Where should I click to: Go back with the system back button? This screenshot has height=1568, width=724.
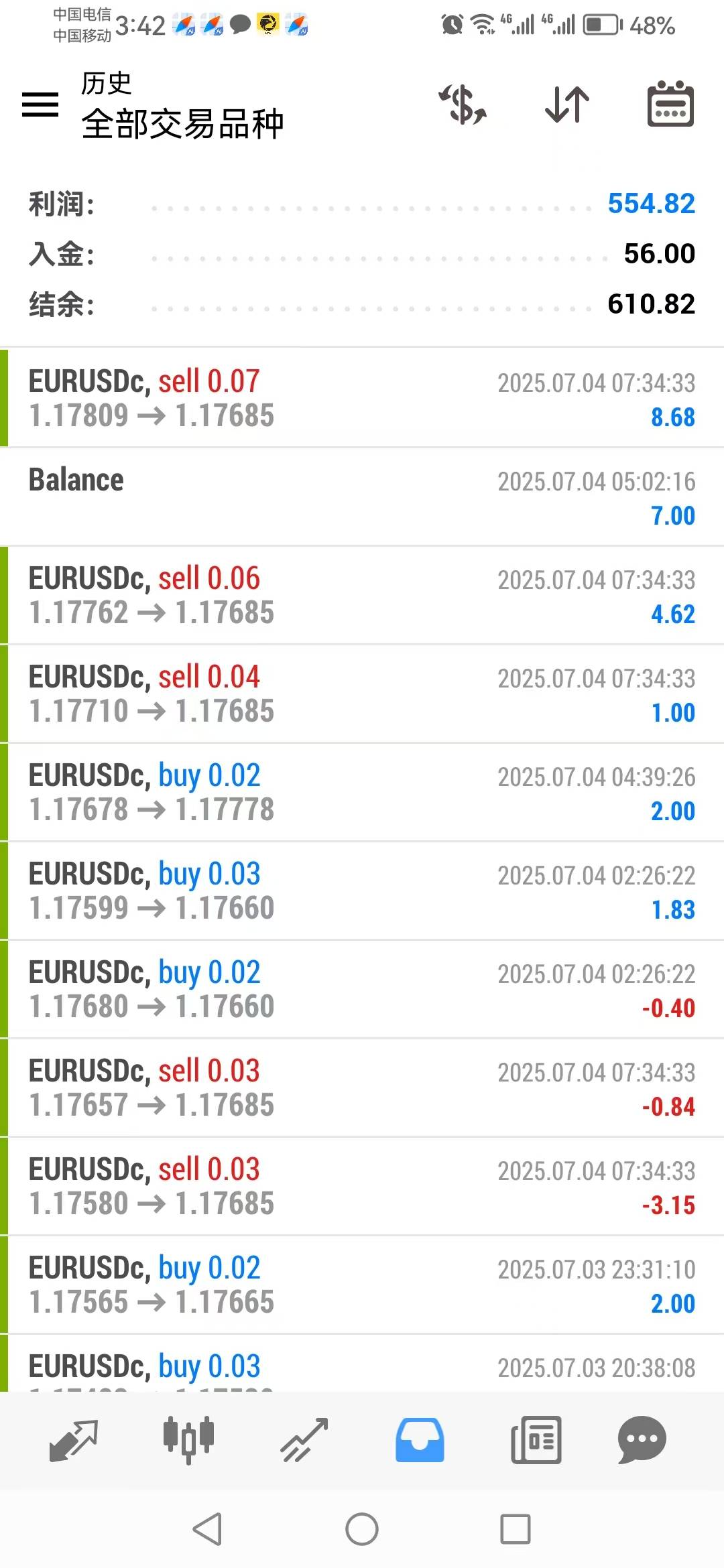click(x=207, y=1529)
